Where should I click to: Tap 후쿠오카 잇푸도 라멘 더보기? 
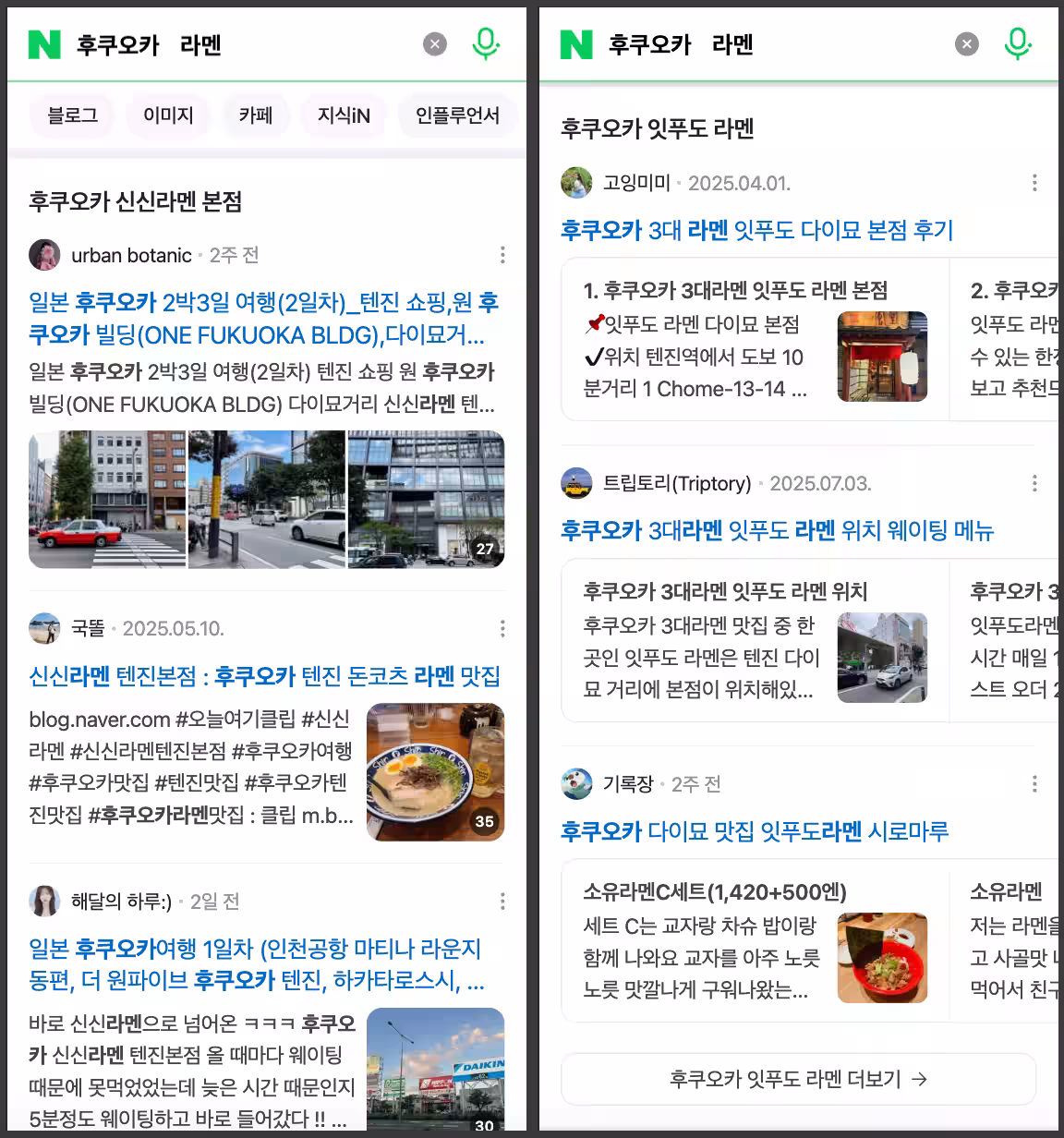coord(798,1079)
